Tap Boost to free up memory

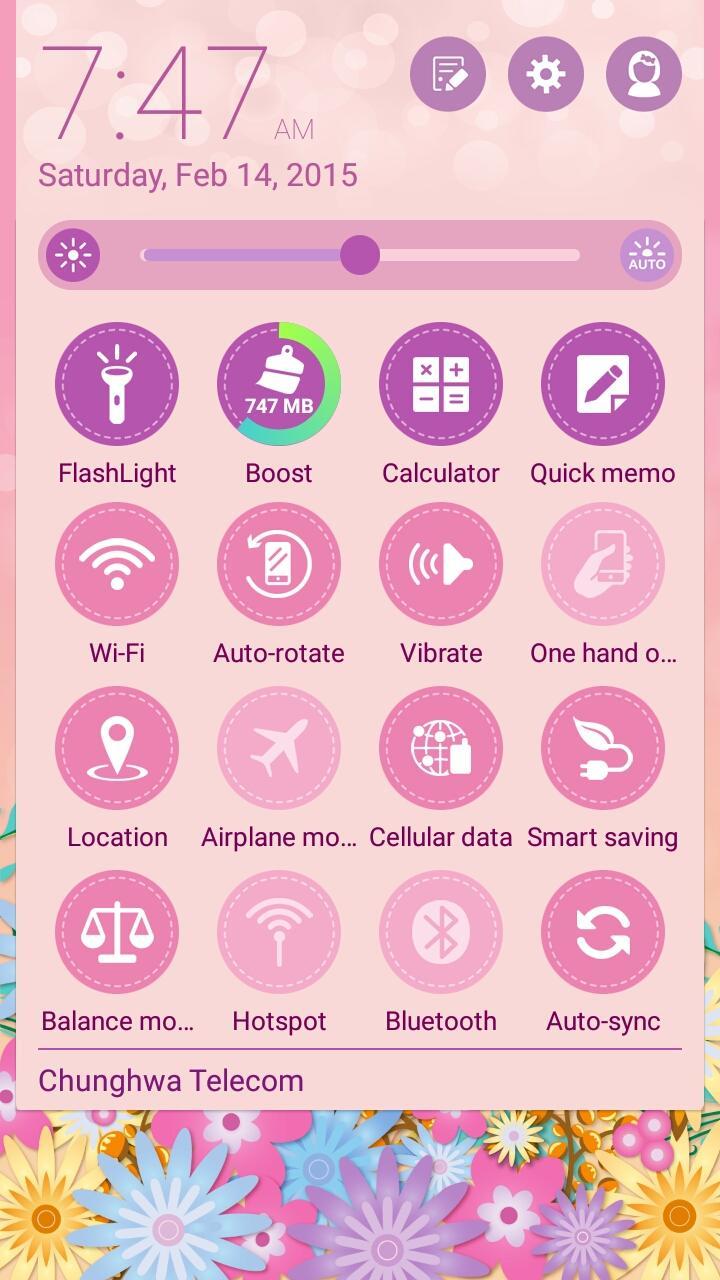tap(279, 383)
